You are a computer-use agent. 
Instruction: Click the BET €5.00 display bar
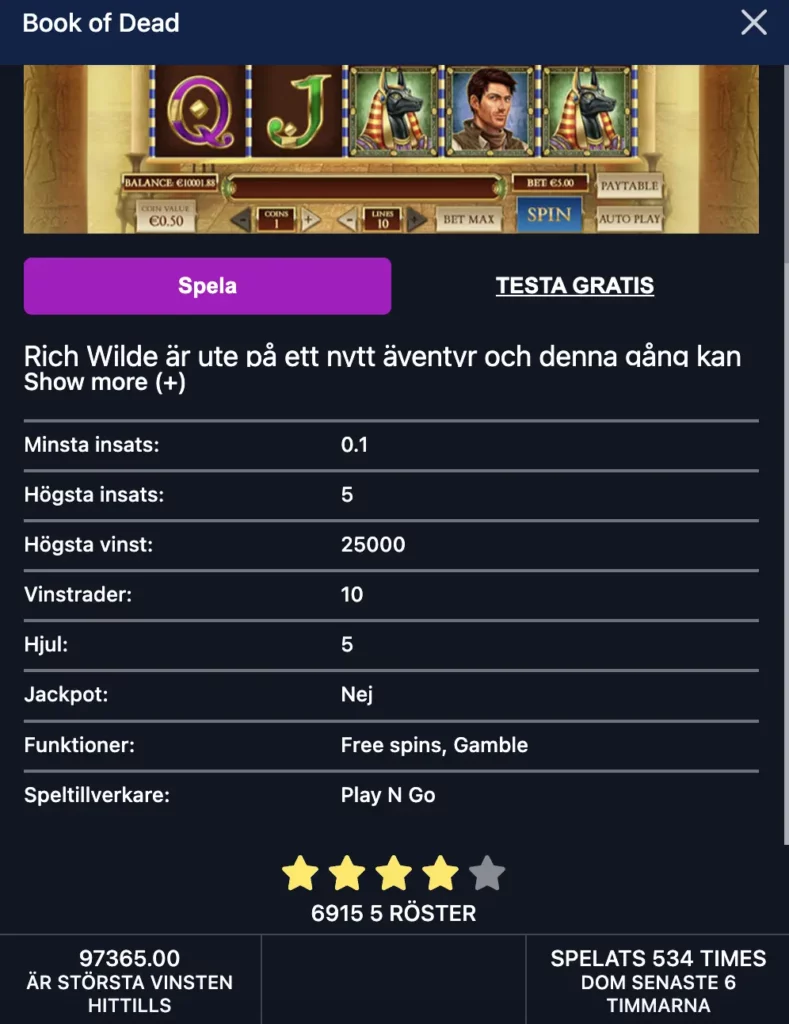pyautogui.click(x=549, y=184)
